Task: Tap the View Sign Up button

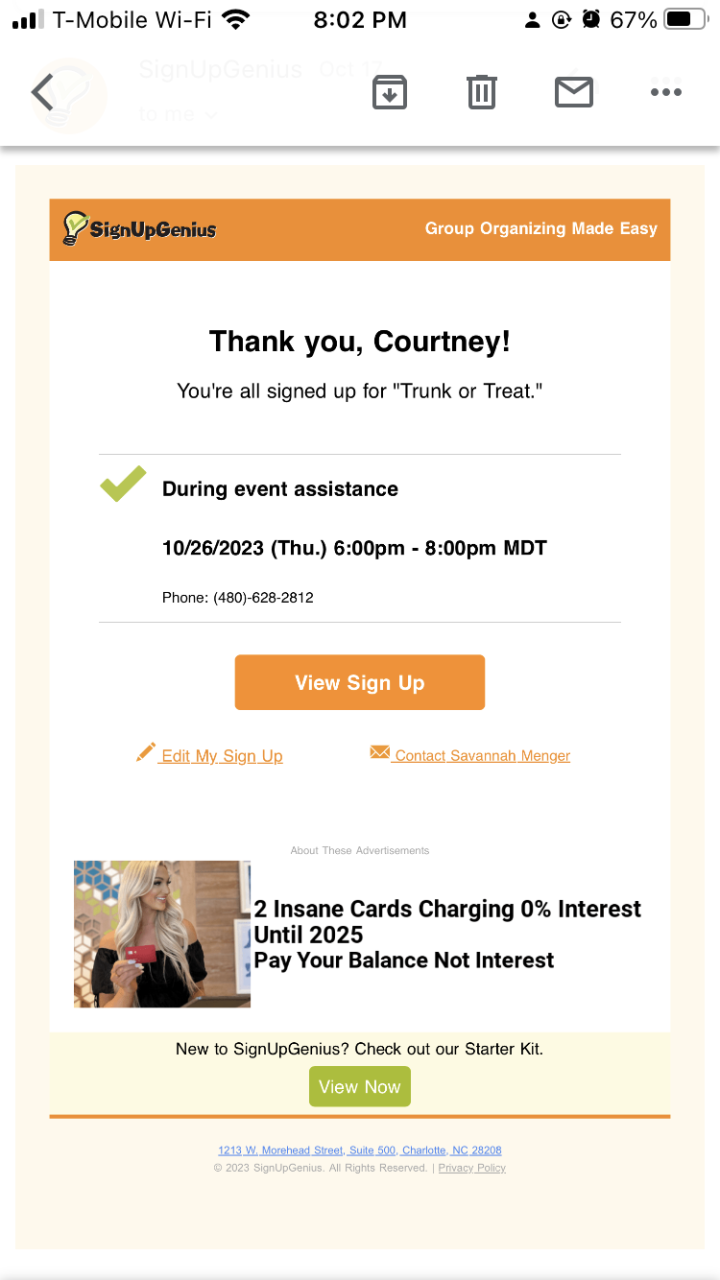Action: pos(360,683)
